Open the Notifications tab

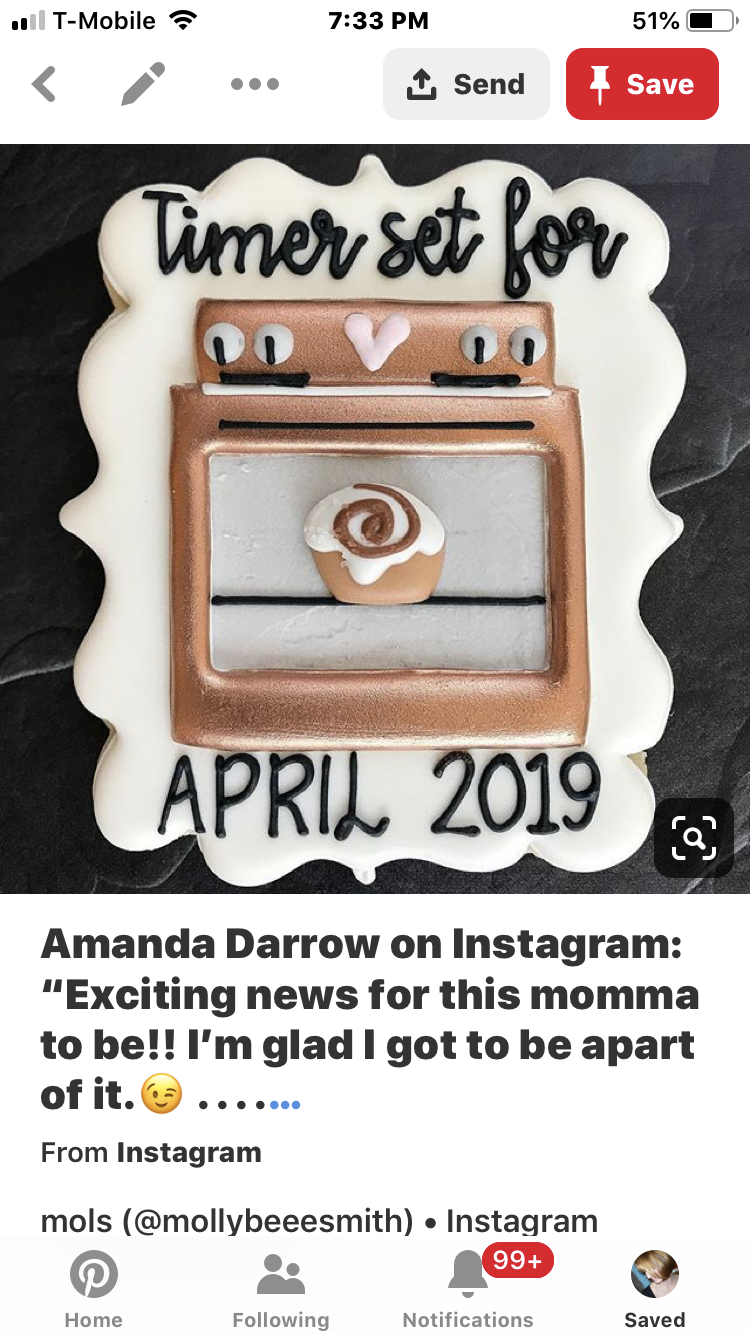(468, 1290)
